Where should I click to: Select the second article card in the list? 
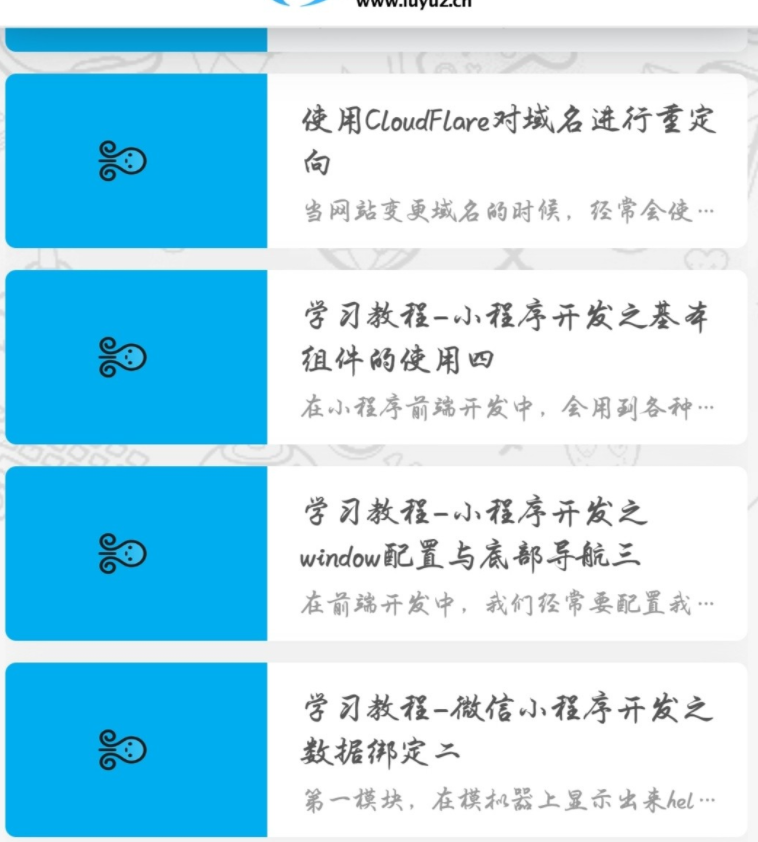tap(379, 355)
